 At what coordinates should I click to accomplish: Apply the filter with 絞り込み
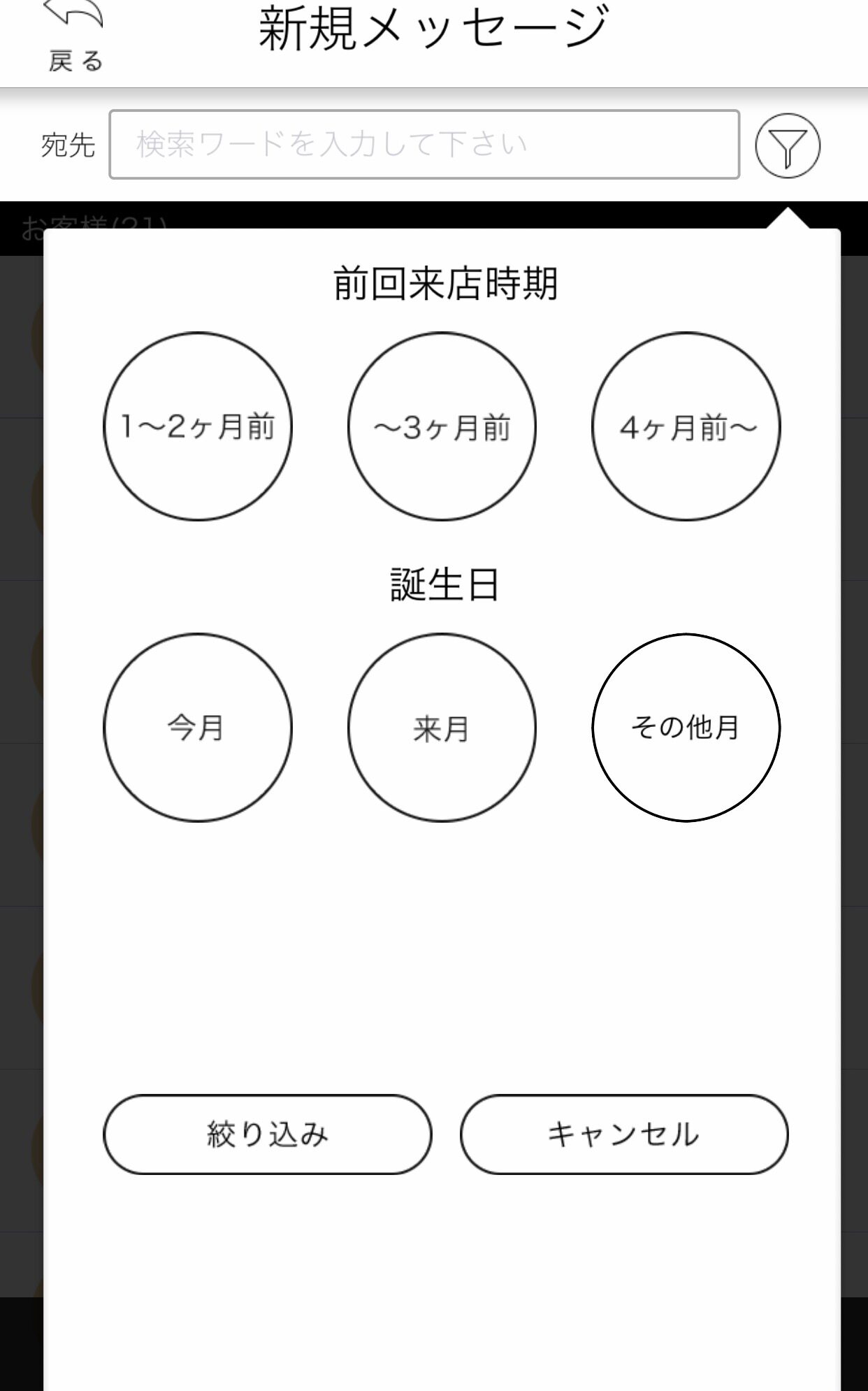pos(268,1134)
